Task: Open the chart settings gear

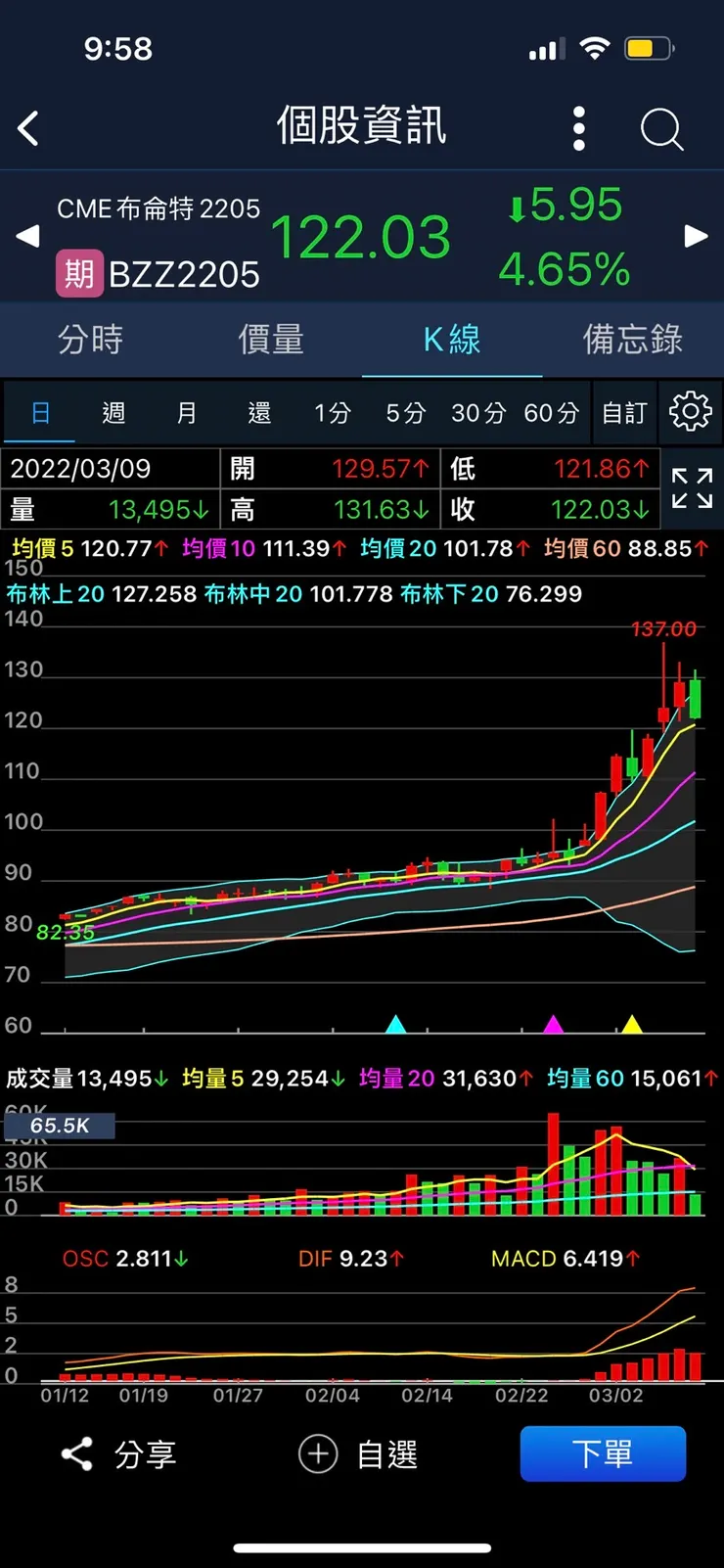Action: (x=691, y=412)
